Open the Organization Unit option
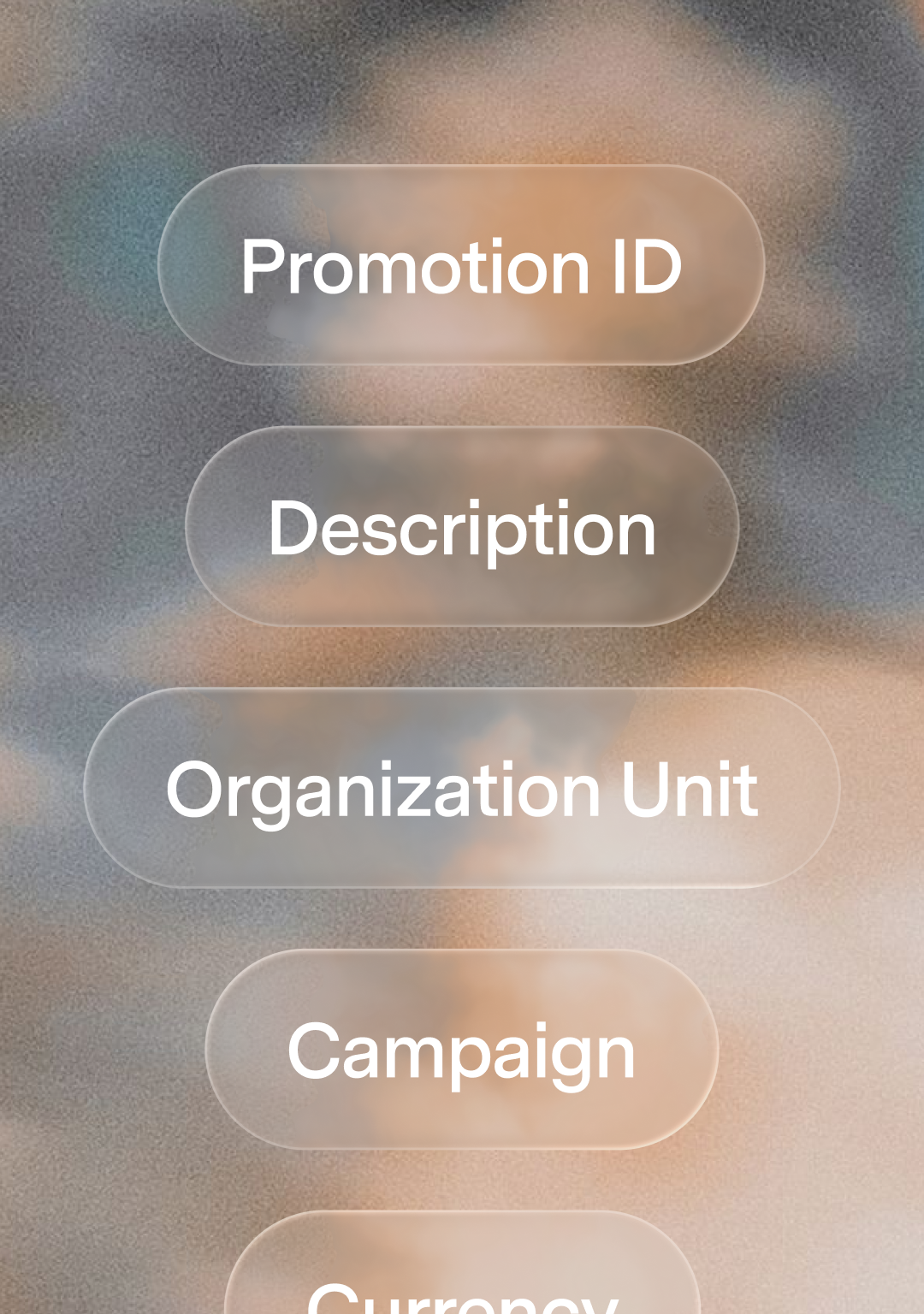 pos(462,788)
